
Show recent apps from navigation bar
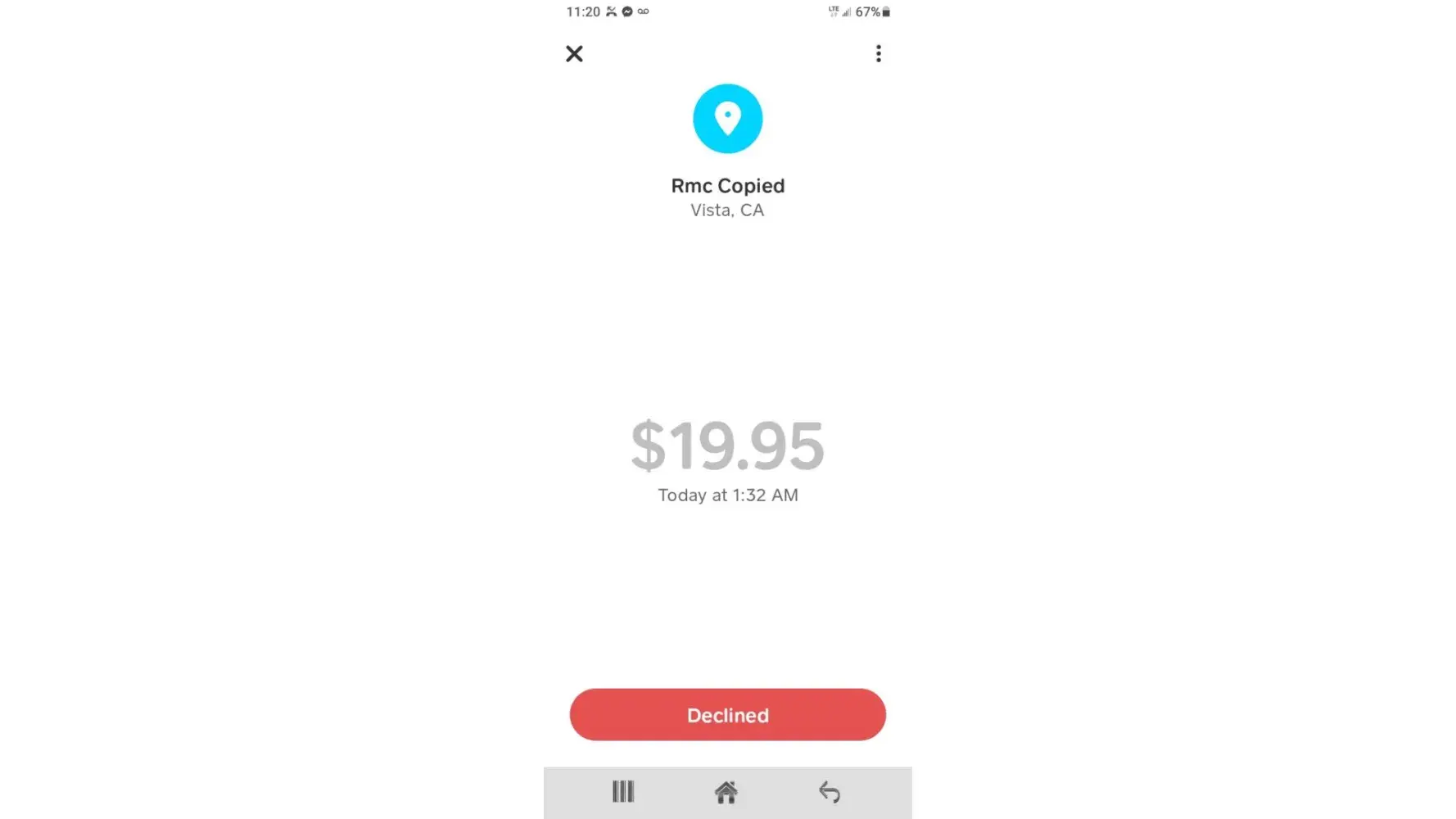(x=623, y=792)
